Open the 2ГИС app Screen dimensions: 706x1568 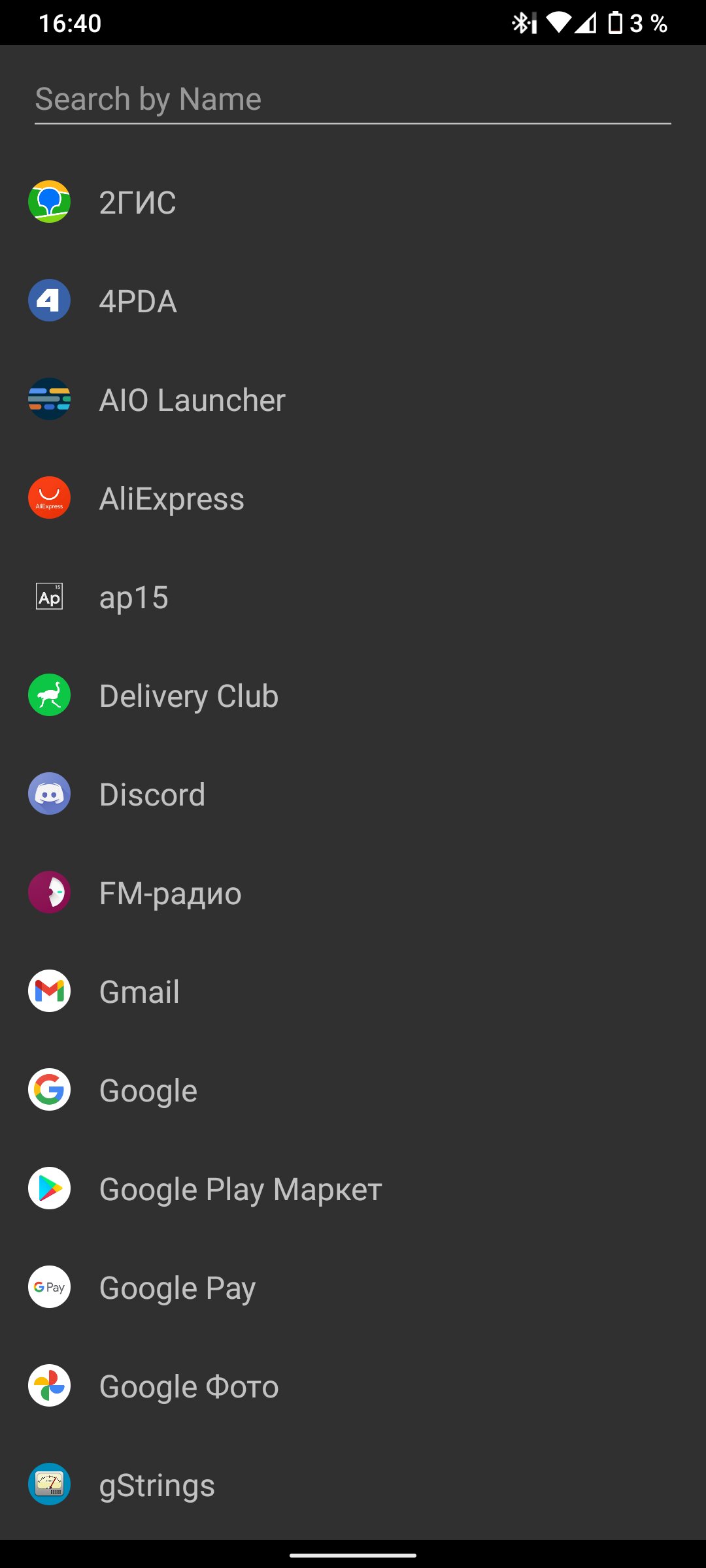click(353, 202)
